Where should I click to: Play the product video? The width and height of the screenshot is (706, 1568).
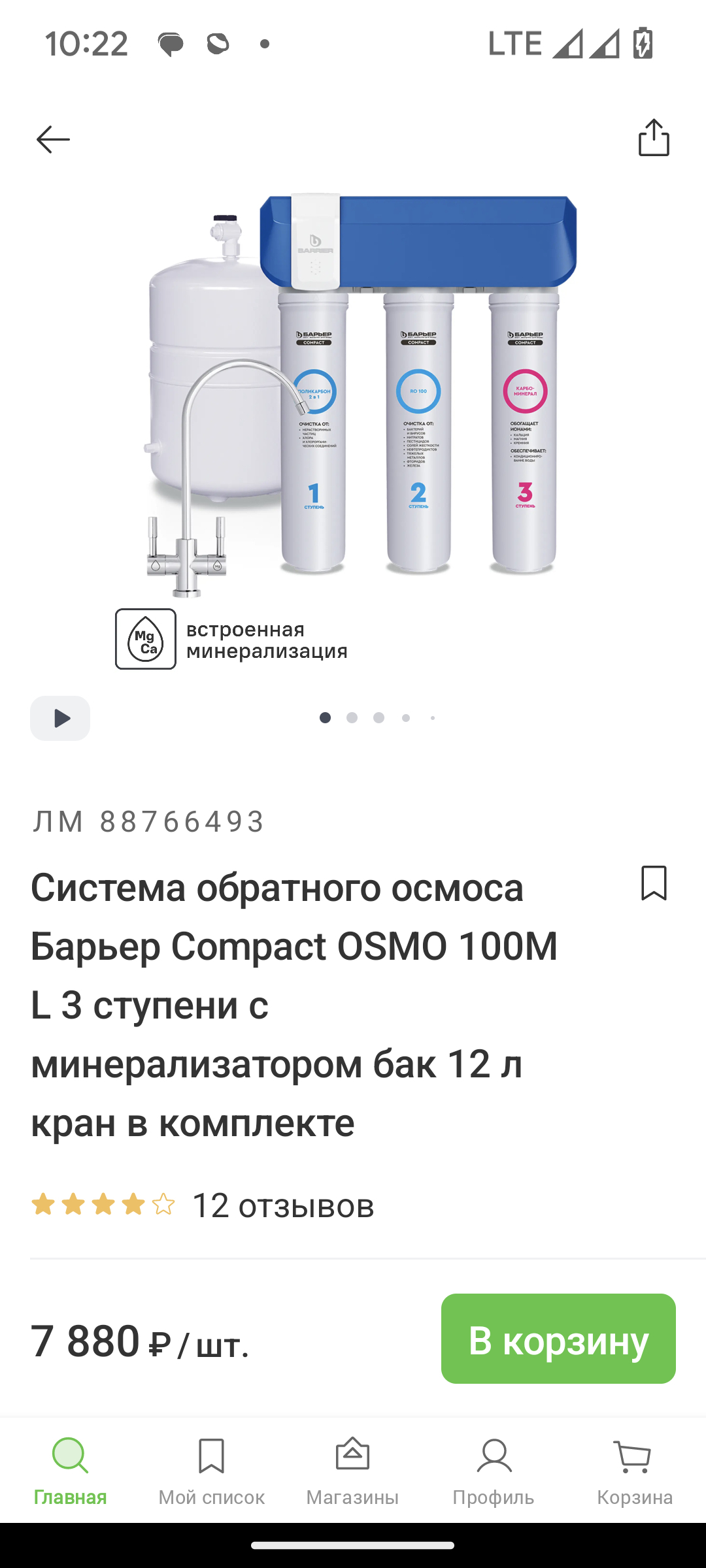click(x=60, y=718)
